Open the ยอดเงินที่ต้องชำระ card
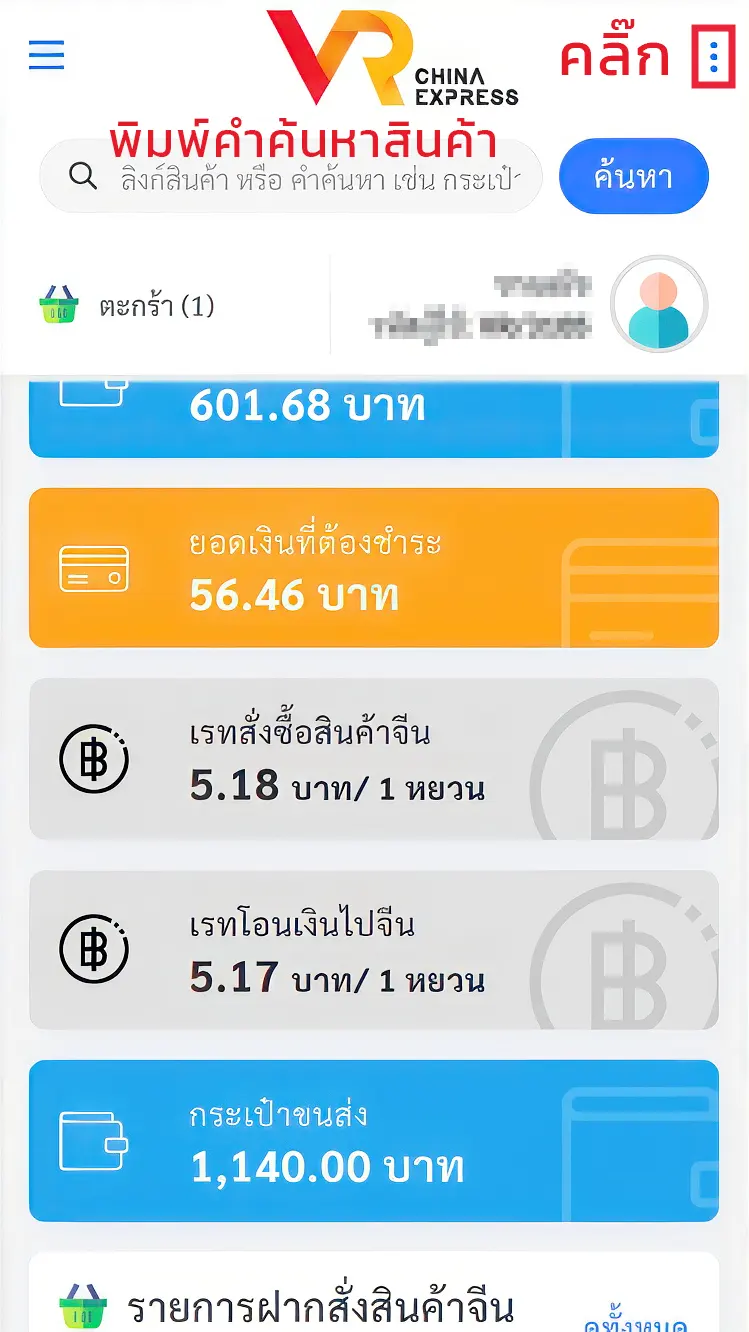 point(373,568)
